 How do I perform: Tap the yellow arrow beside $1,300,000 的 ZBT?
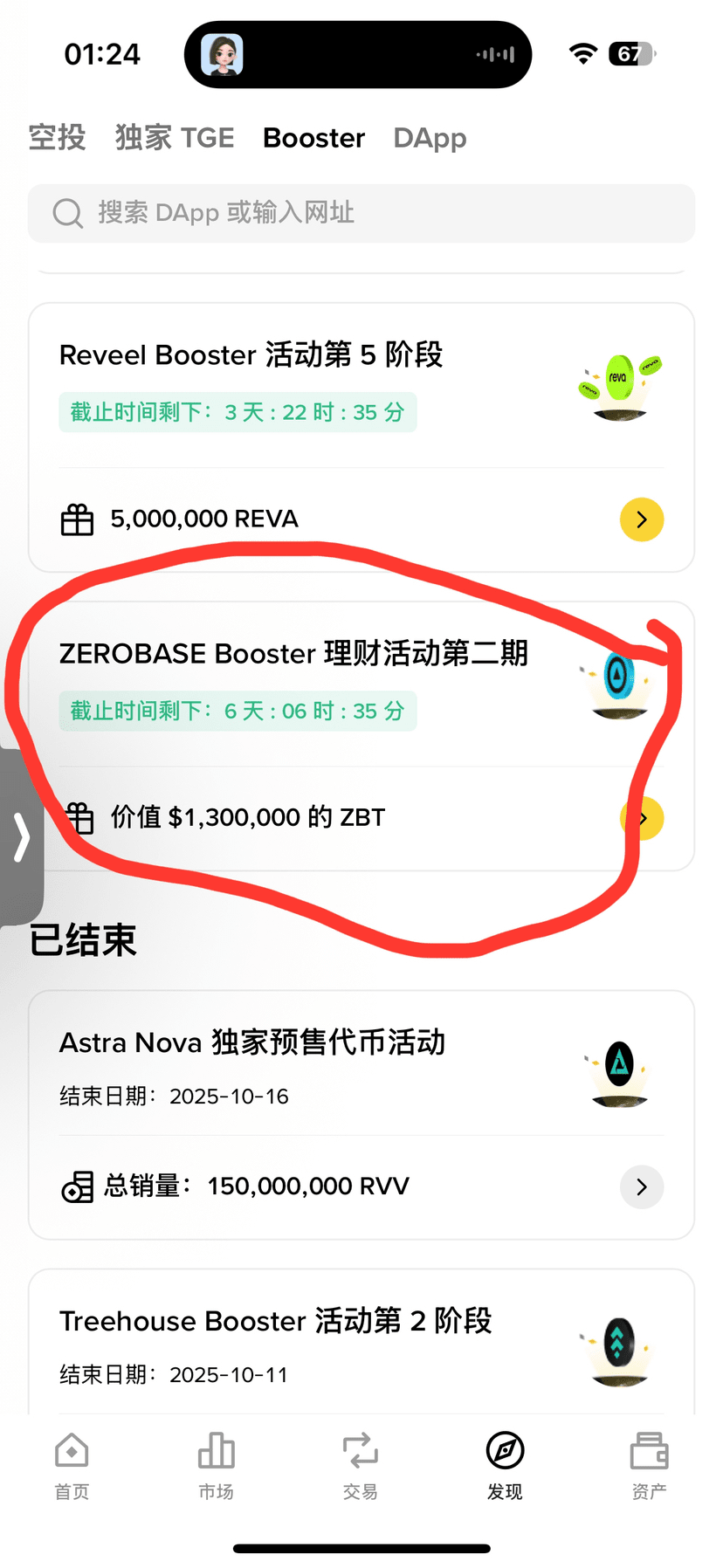click(644, 818)
